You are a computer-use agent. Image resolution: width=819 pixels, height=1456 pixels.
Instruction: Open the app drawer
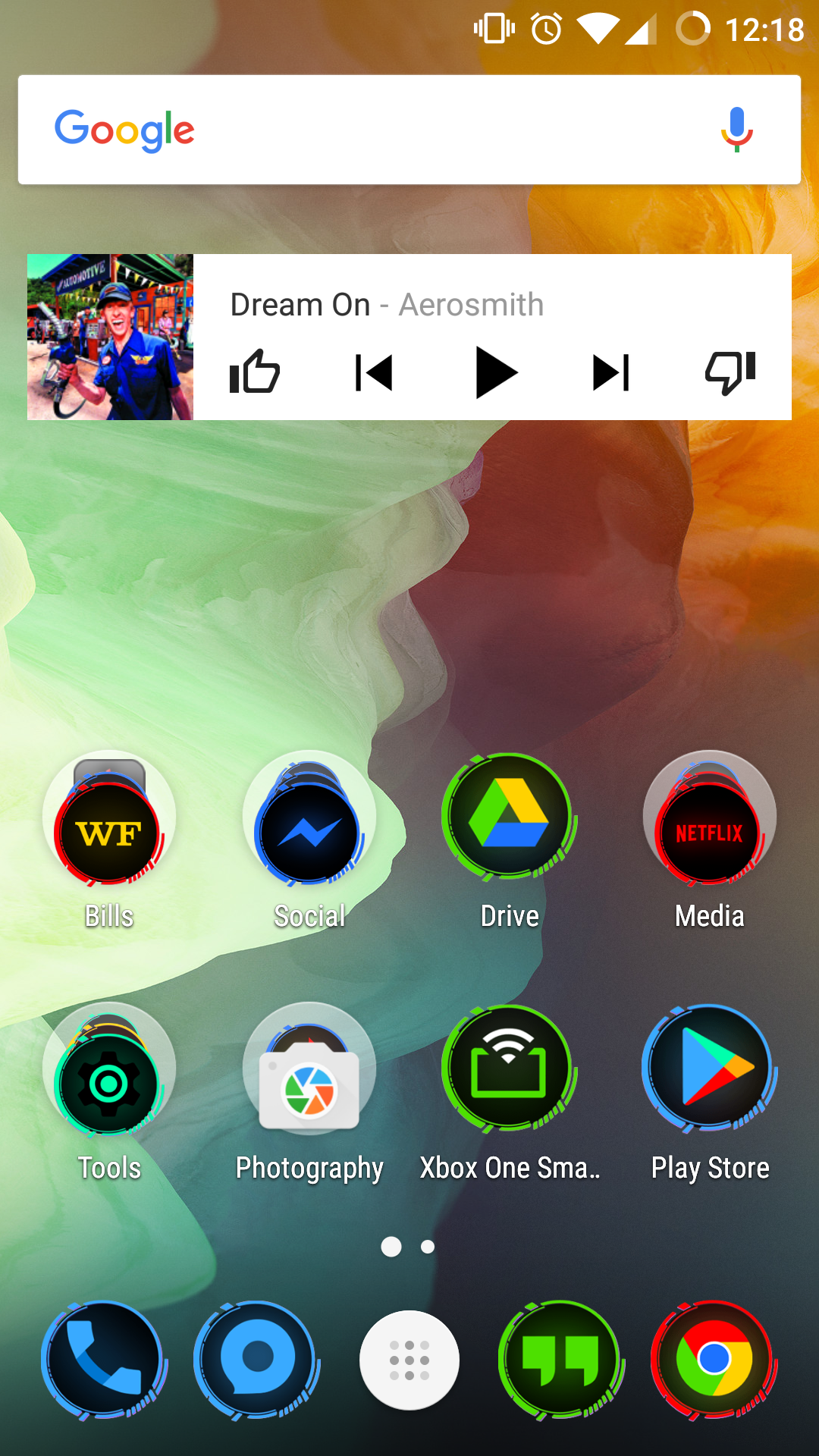pos(409,1360)
